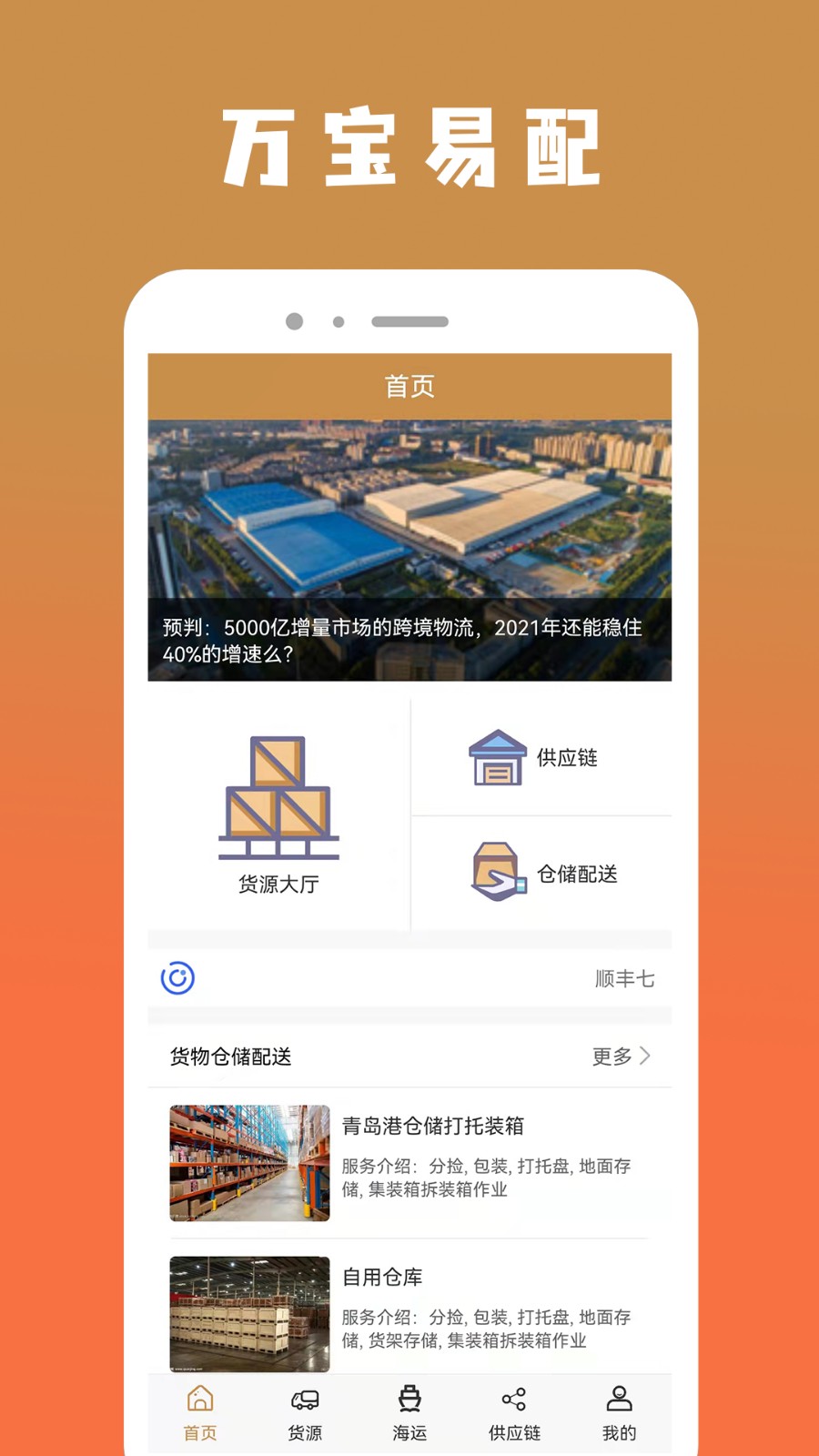Open the 跨境物流 news banner article
This screenshot has height=1456, width=819.
coord(409,546)
